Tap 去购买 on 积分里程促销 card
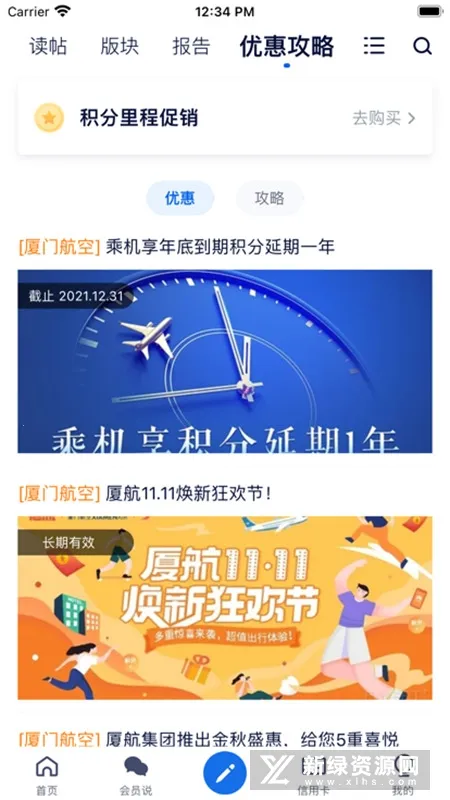Viewport: 450px width, 800px height. [384, 118]
